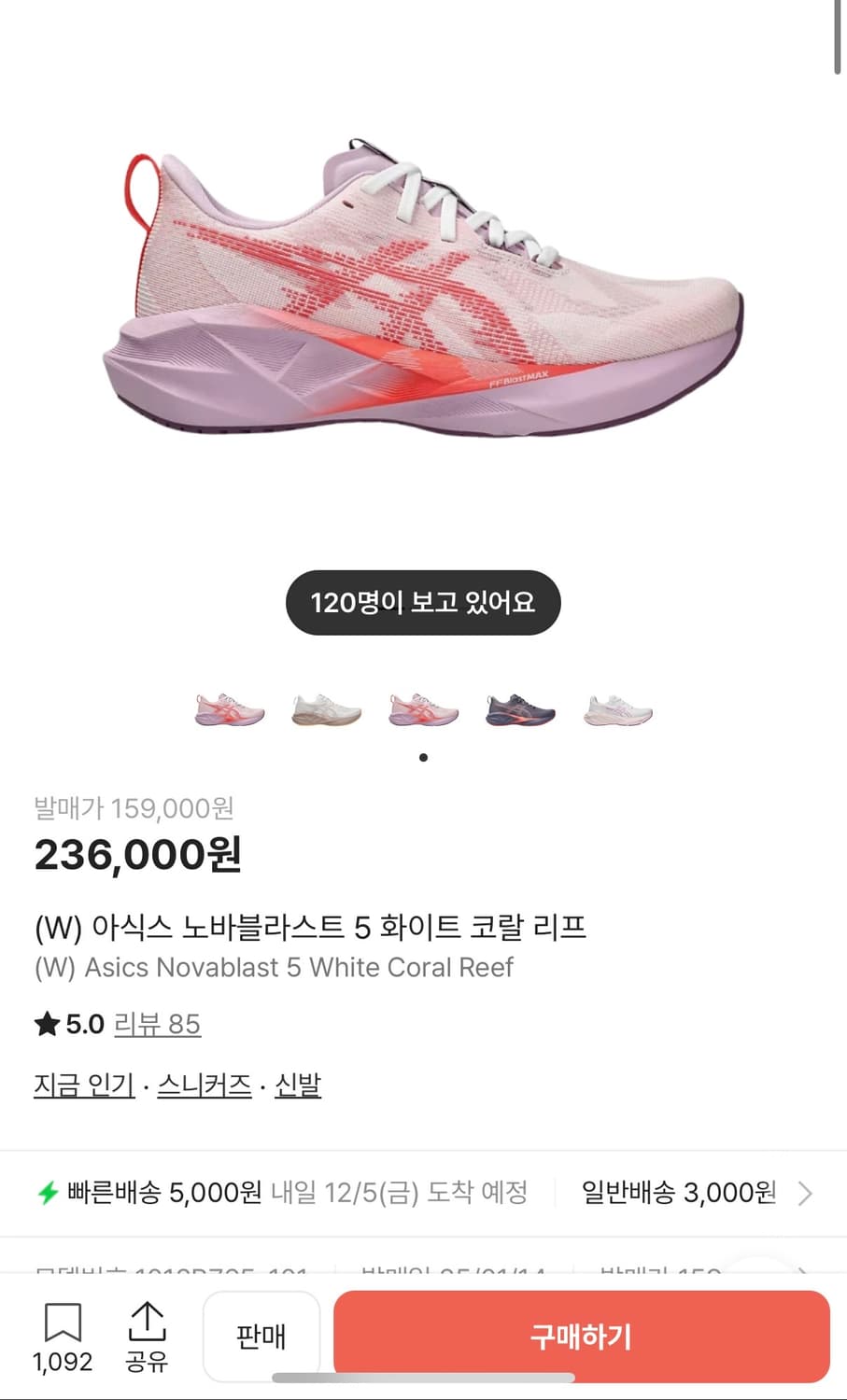
Task: Open the right arrow next to 일반배송 3,000원
Action: tap(807, 1193)
